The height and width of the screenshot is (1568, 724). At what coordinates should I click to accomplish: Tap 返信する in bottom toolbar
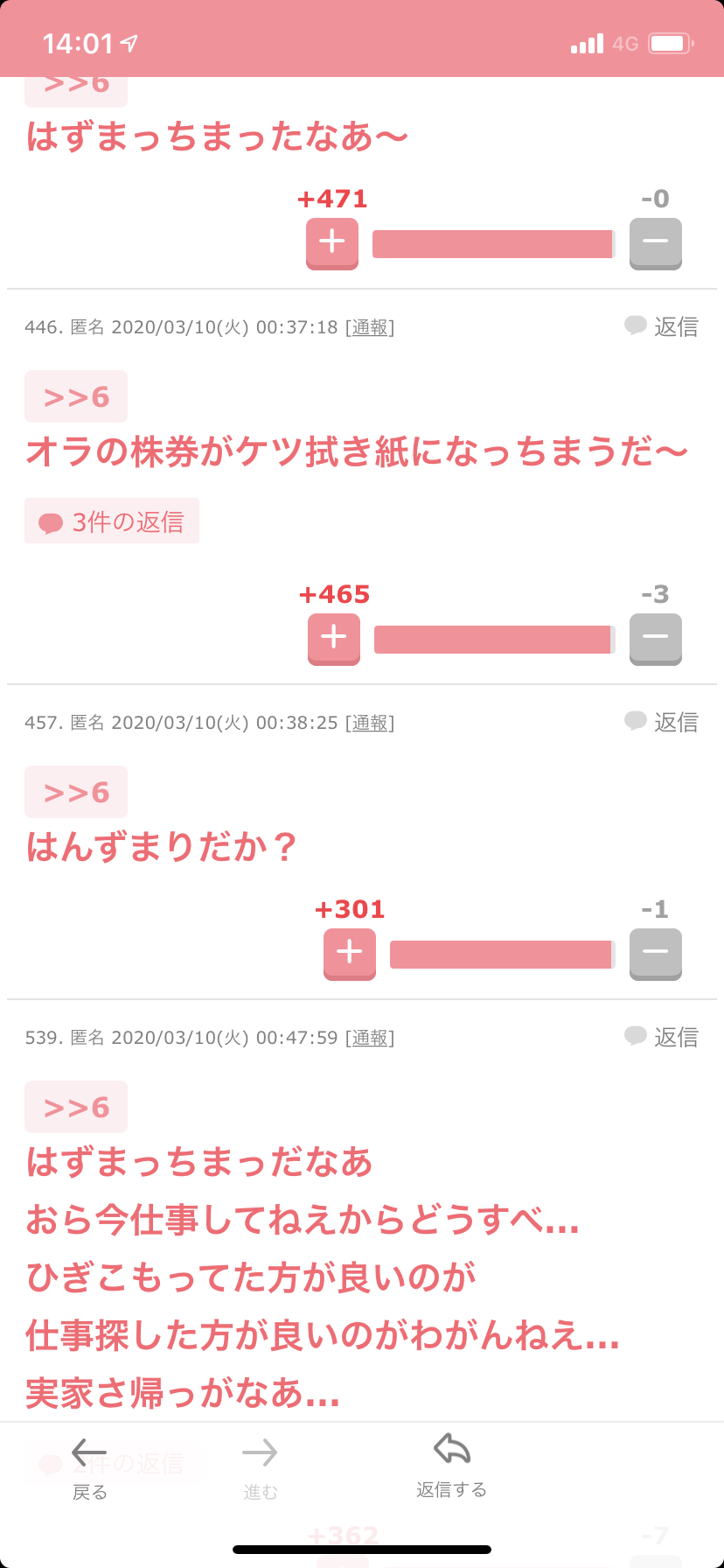click(451, 1465)
